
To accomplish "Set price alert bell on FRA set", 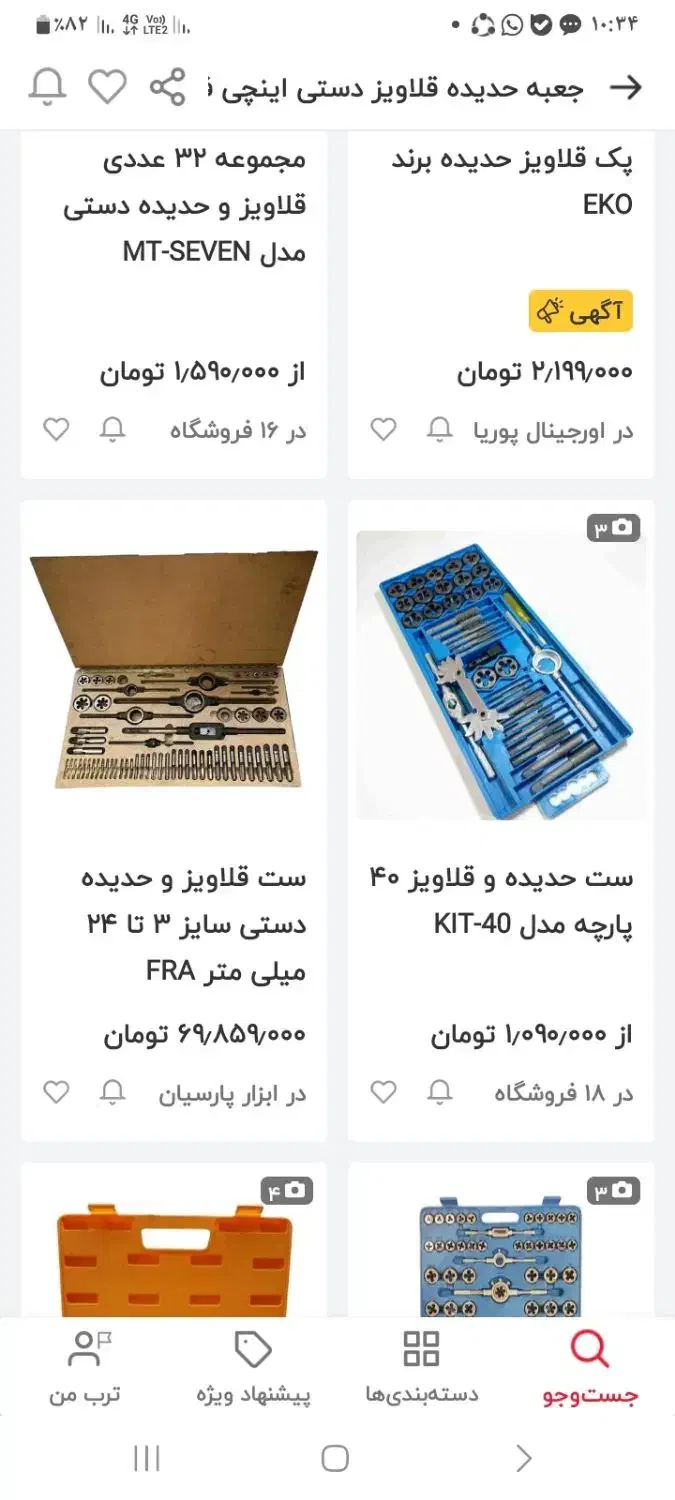I will [113, 1092].
